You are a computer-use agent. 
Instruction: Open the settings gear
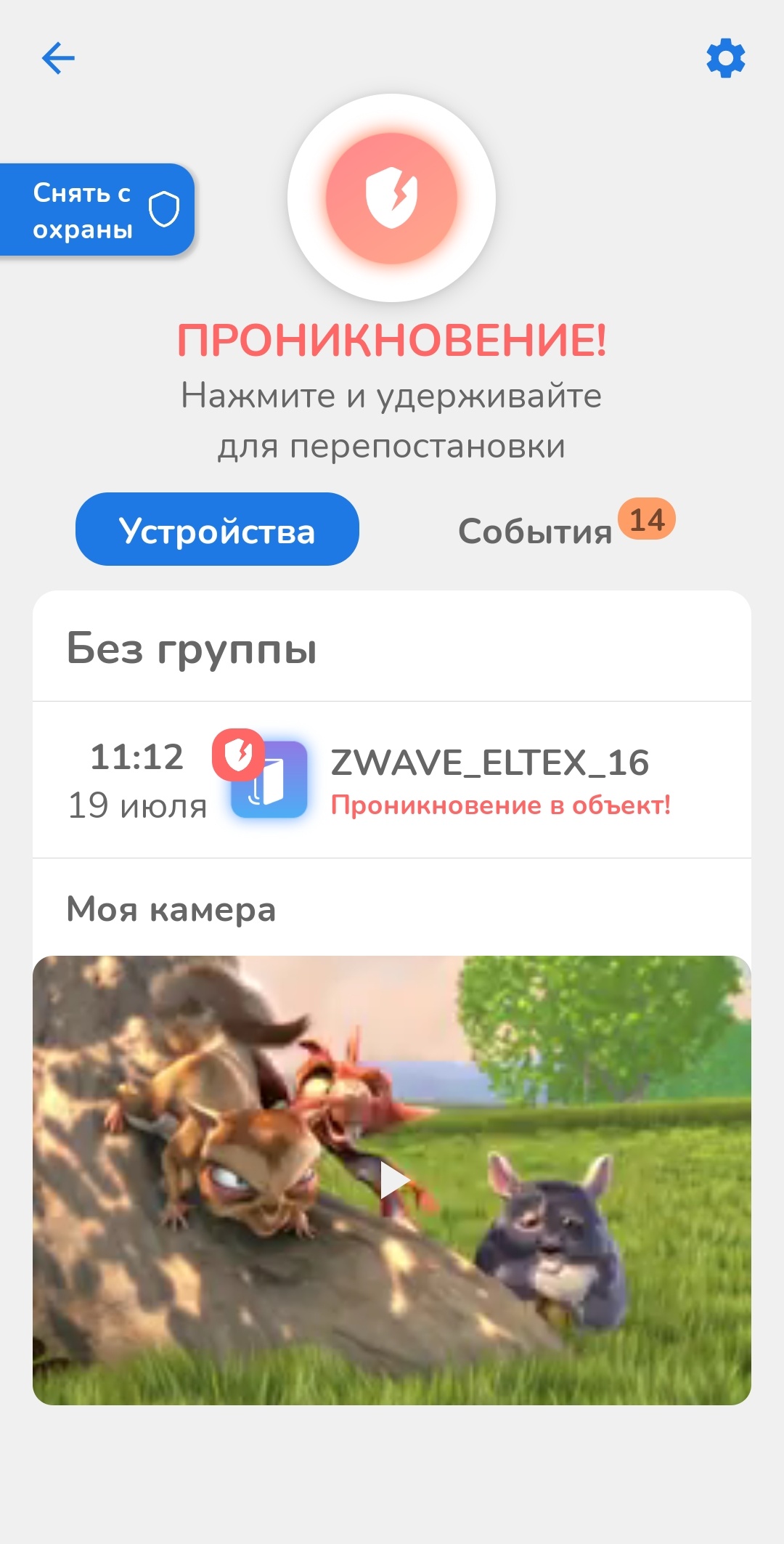click(725, 59)
